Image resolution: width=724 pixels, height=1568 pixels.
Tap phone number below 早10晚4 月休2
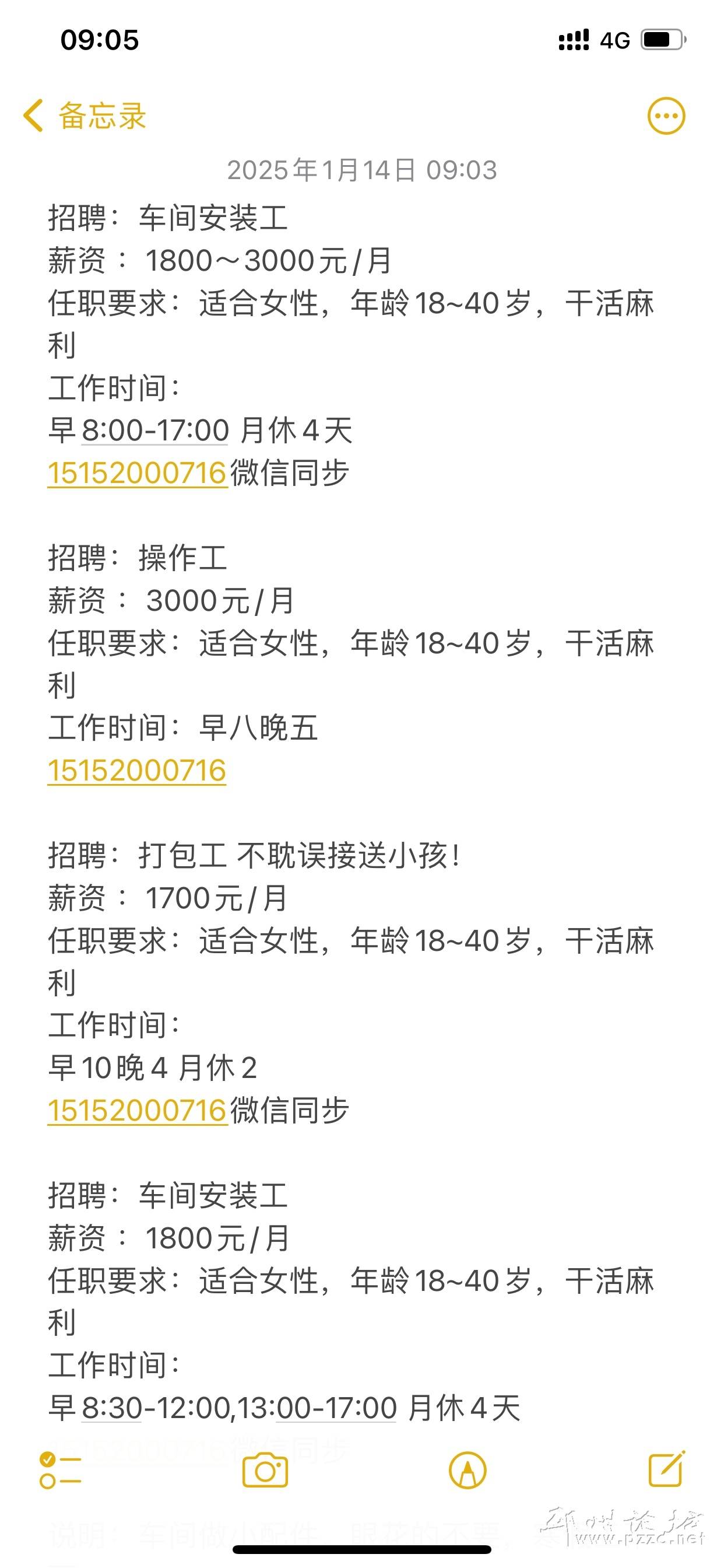[x=138, y=1110]
